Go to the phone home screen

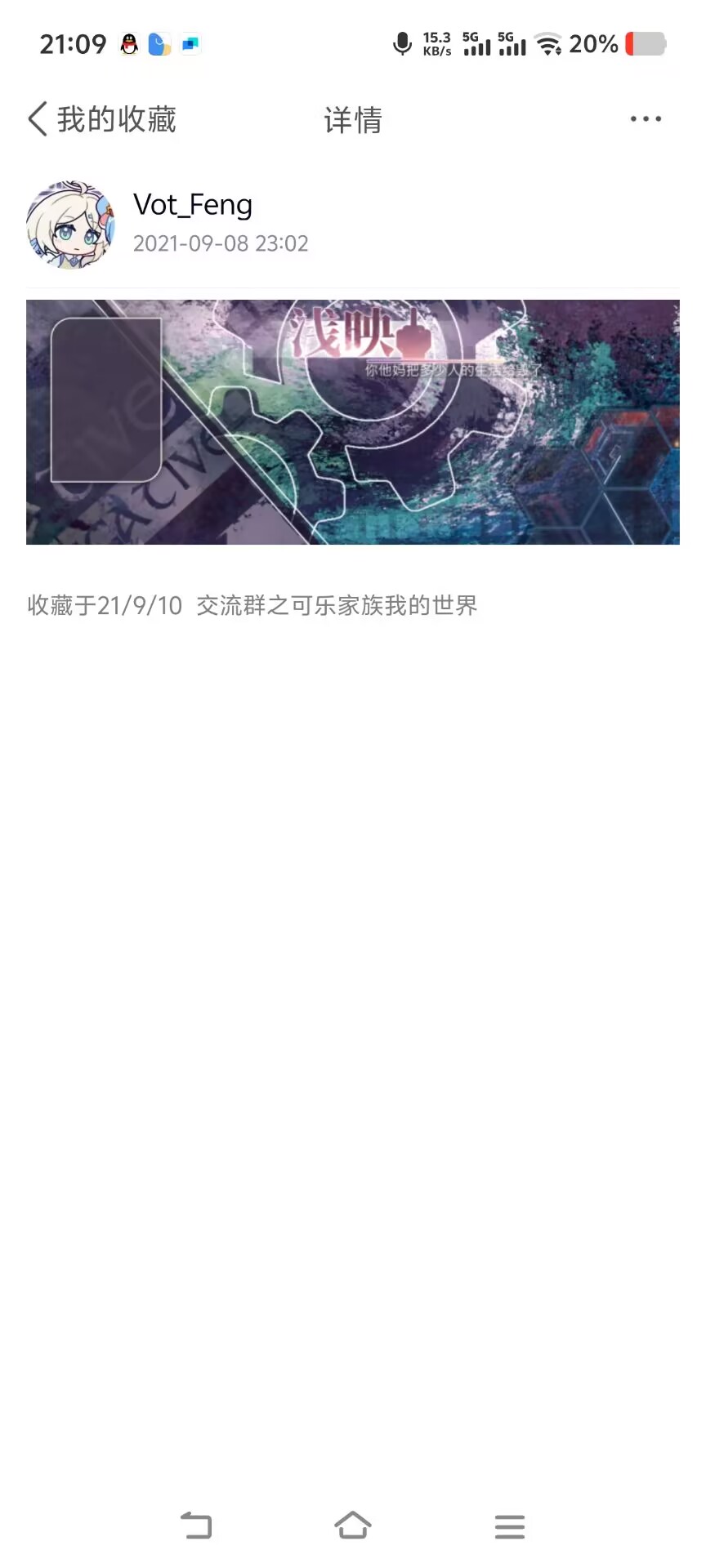(x=352, y=1525)
